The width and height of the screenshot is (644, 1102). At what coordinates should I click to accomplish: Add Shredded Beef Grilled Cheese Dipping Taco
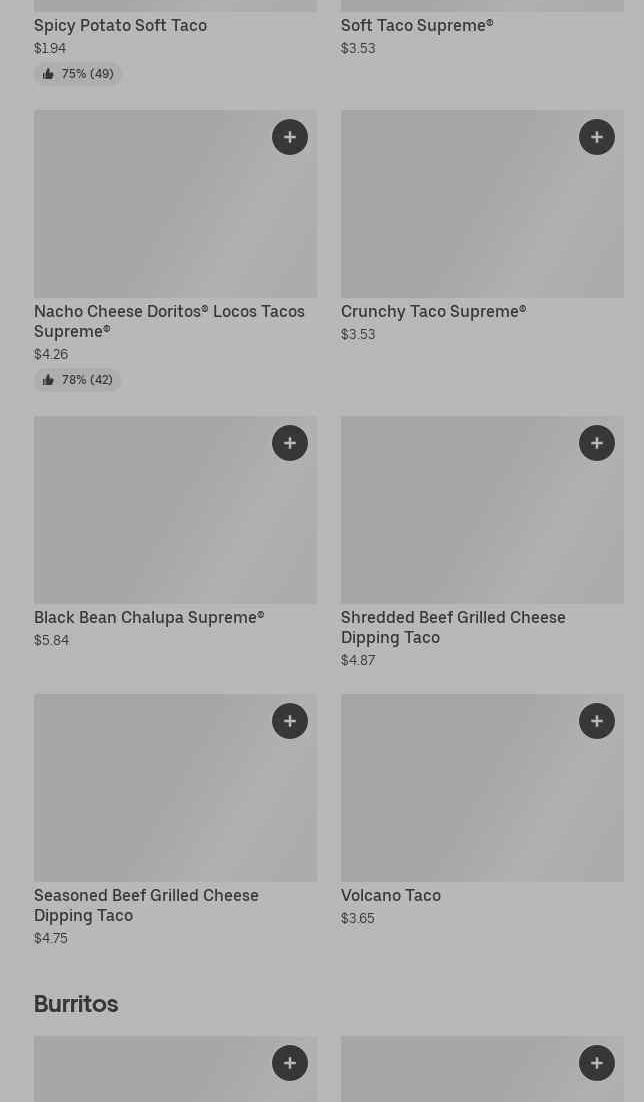click(x=597, y=443)
